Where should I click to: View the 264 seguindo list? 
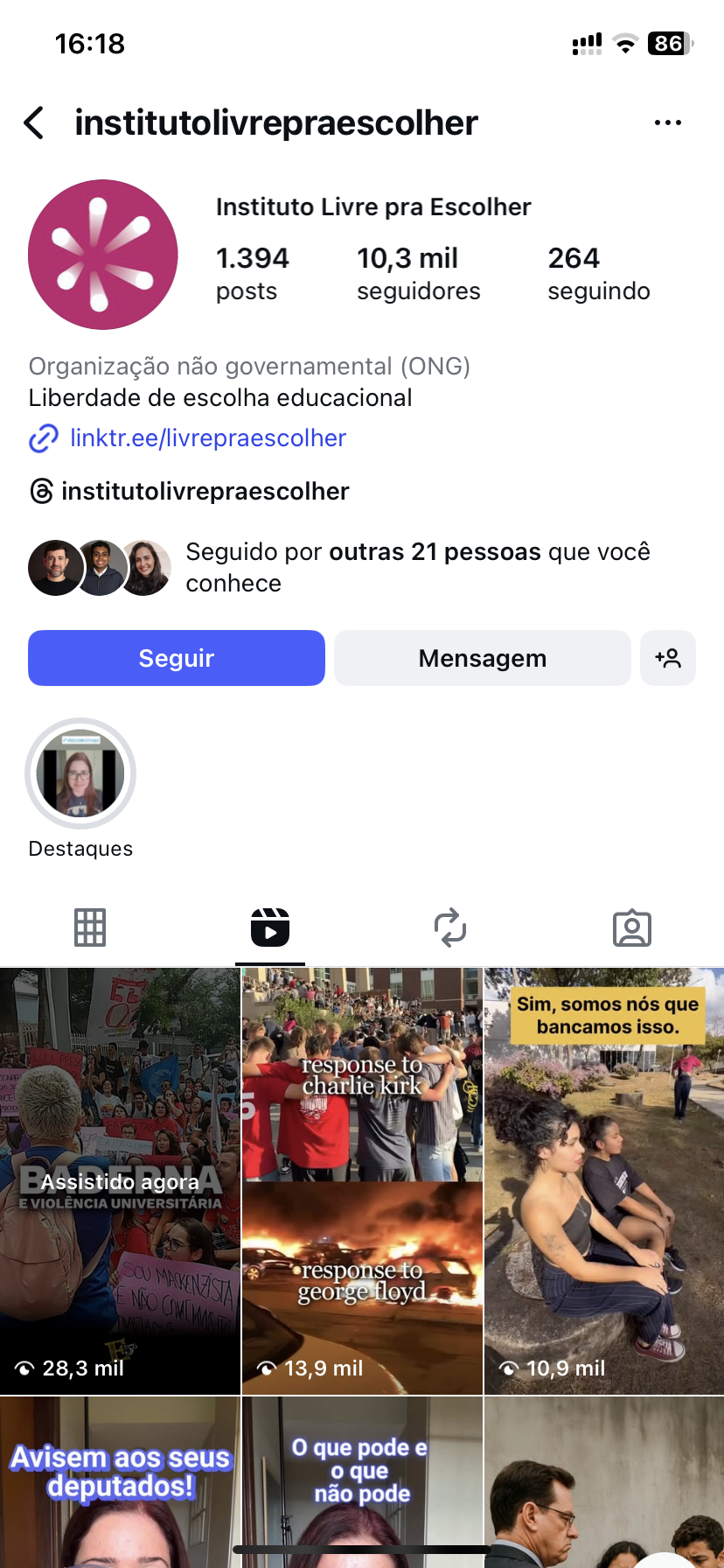pos(598,273)
